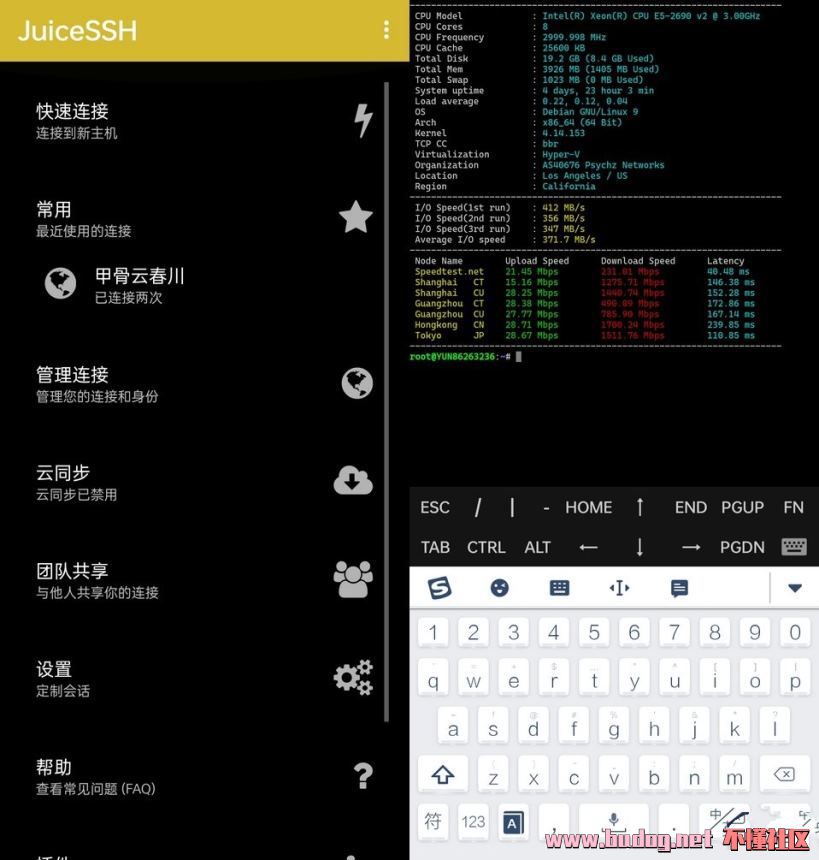Tap the keyboard backspace key
819x860 pixels.
tap(784, 775)
